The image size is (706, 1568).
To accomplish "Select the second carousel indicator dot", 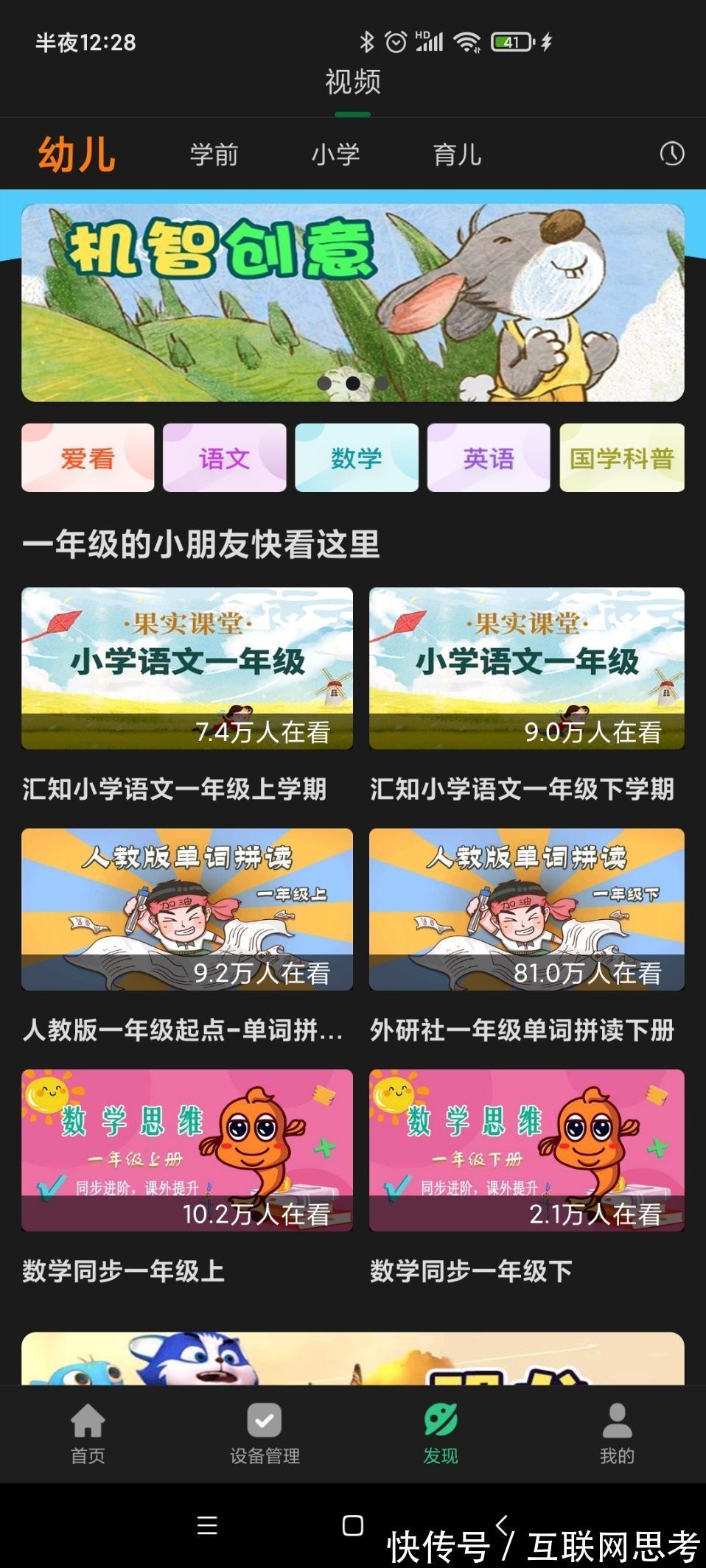I will coord(352,382).
